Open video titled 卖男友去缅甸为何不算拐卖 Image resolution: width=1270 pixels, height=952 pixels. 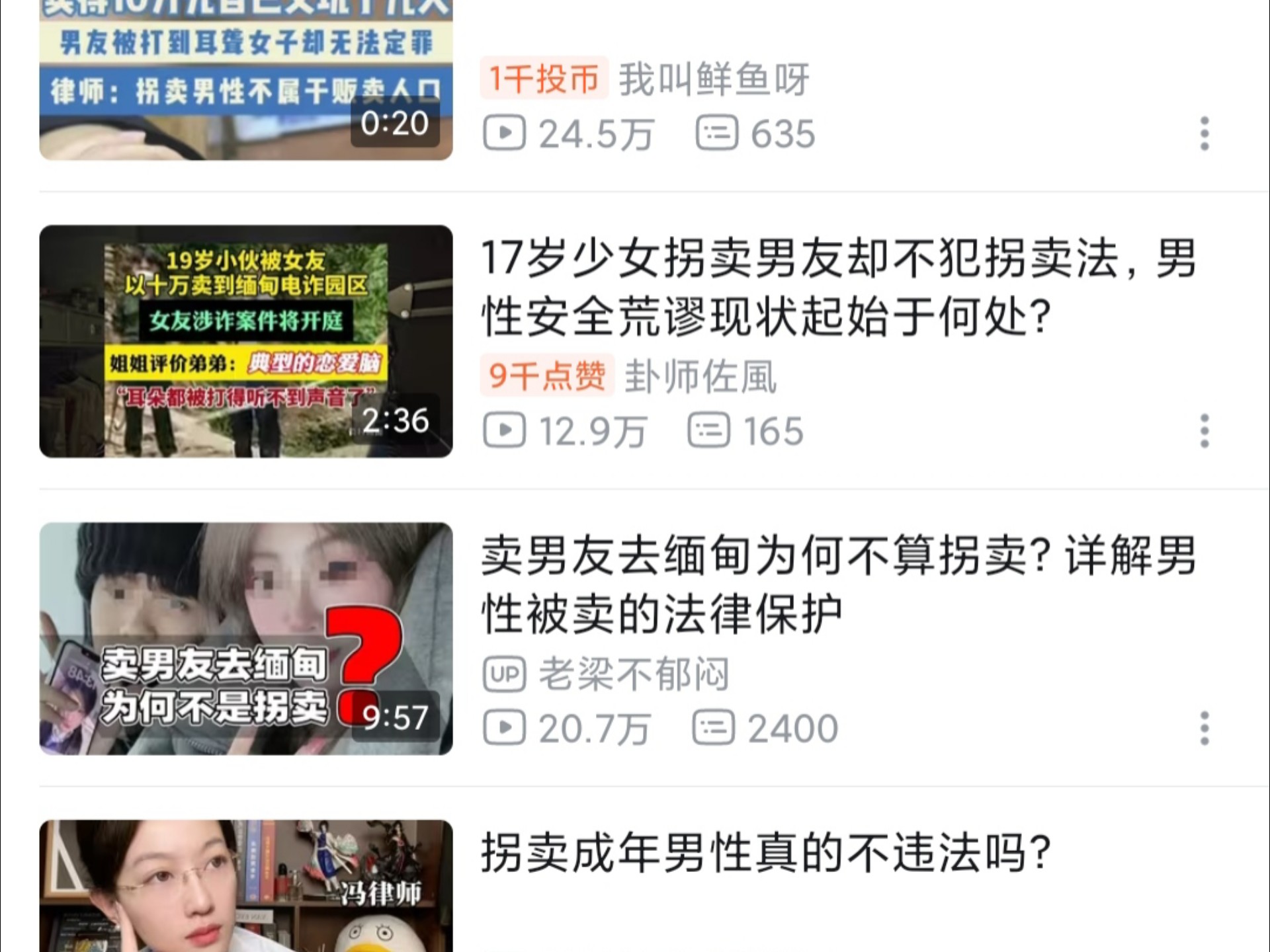coord(839,584)
